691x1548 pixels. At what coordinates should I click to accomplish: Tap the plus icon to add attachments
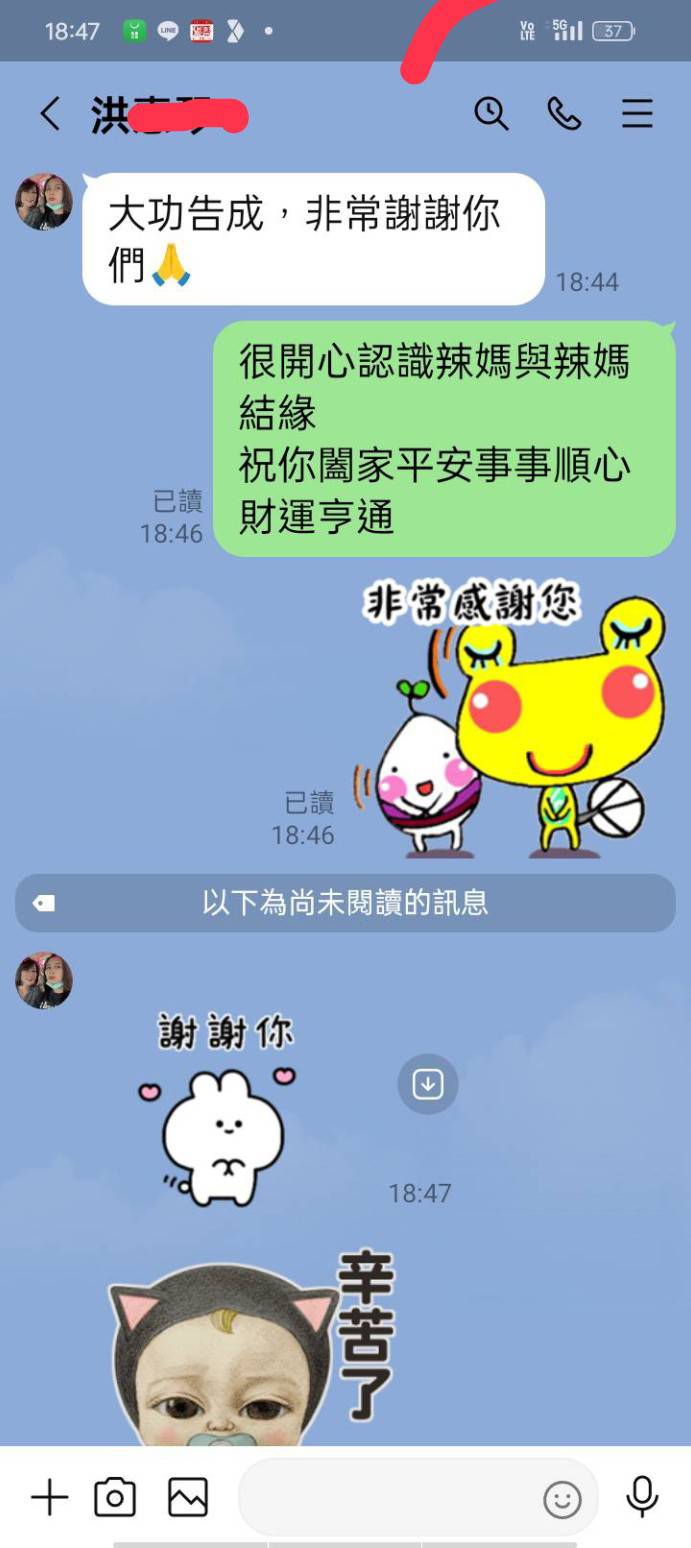pyautogui.click(x=49, y=1497)
